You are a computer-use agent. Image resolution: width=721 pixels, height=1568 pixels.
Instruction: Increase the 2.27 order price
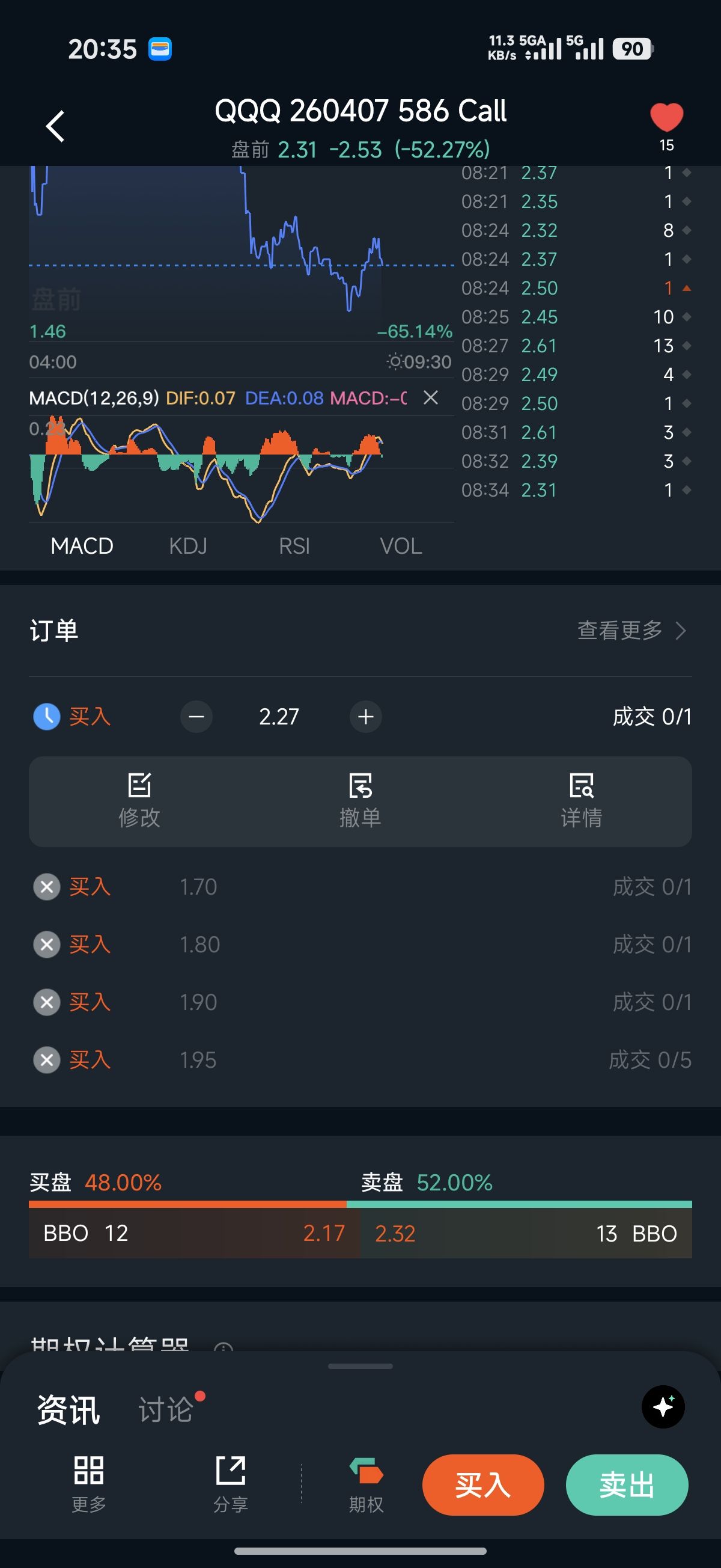tap(366, 717)
